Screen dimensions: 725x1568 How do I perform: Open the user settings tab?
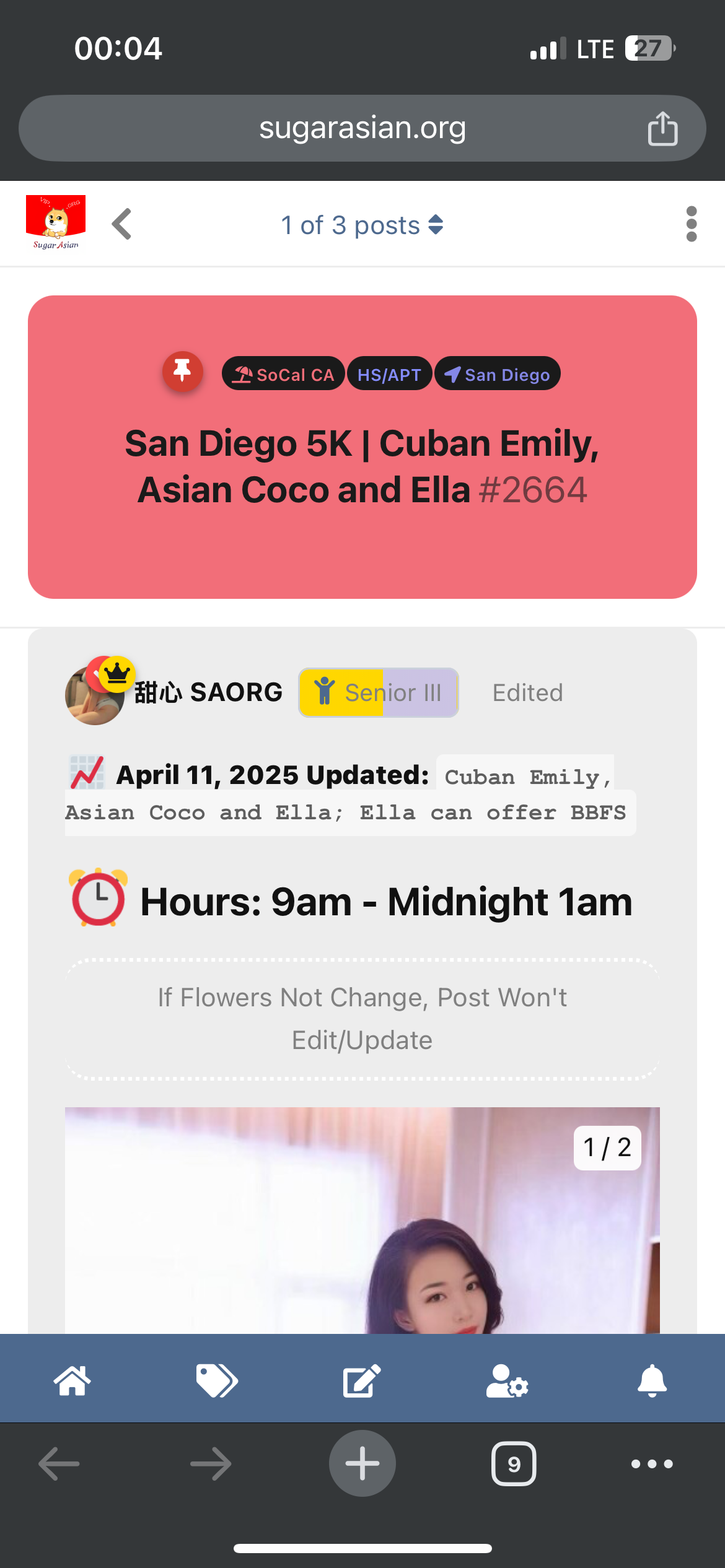point(507,1380)
